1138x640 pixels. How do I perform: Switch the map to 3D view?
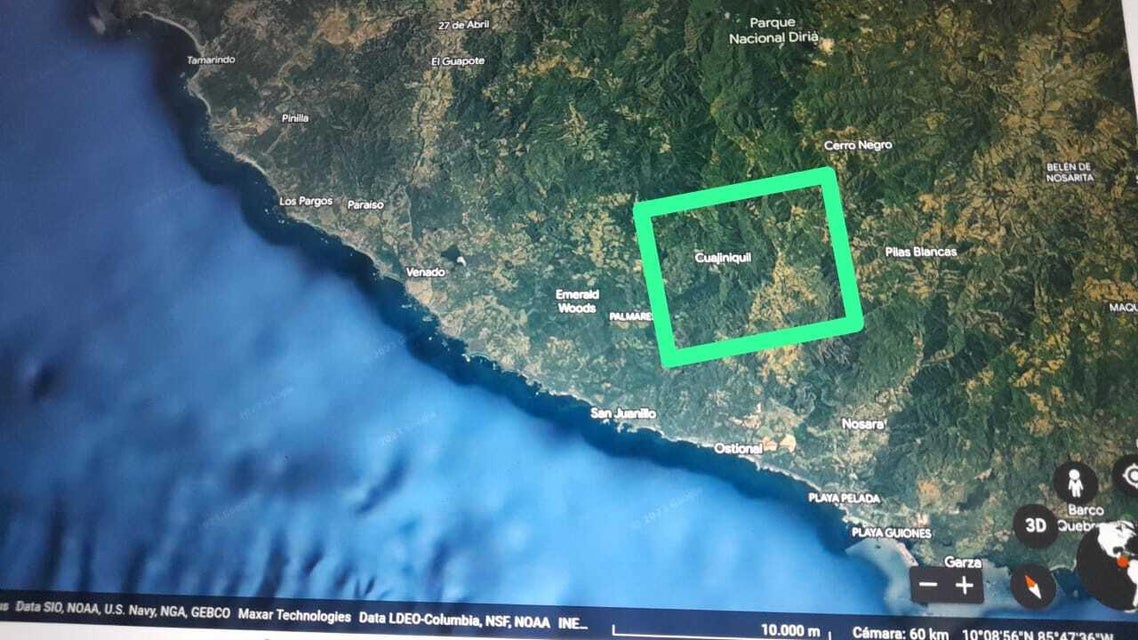(x=1035, y=525)
